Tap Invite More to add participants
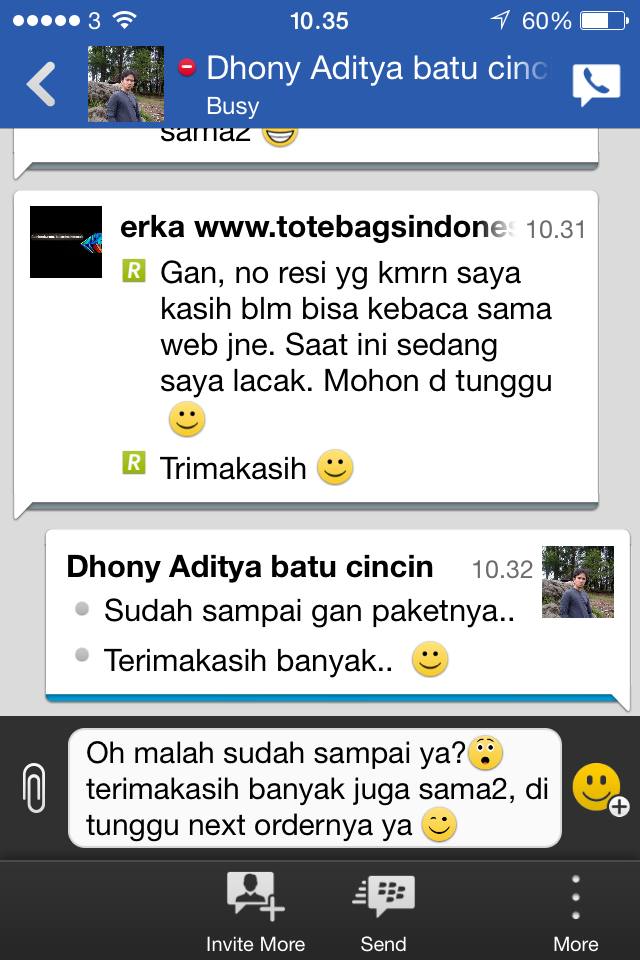640x960 pixels. tap(255, 910)
